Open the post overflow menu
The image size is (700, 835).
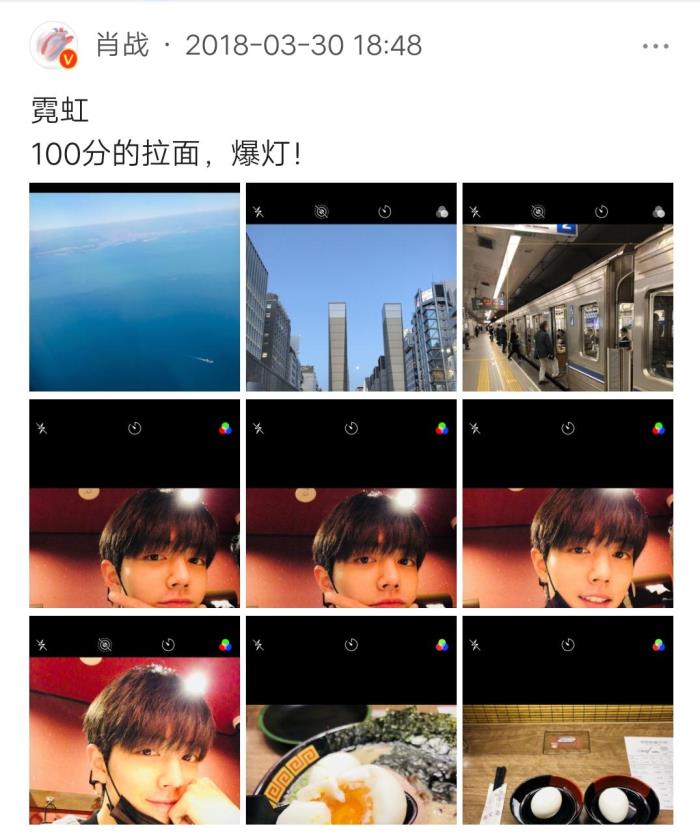(x=655, y=46)
